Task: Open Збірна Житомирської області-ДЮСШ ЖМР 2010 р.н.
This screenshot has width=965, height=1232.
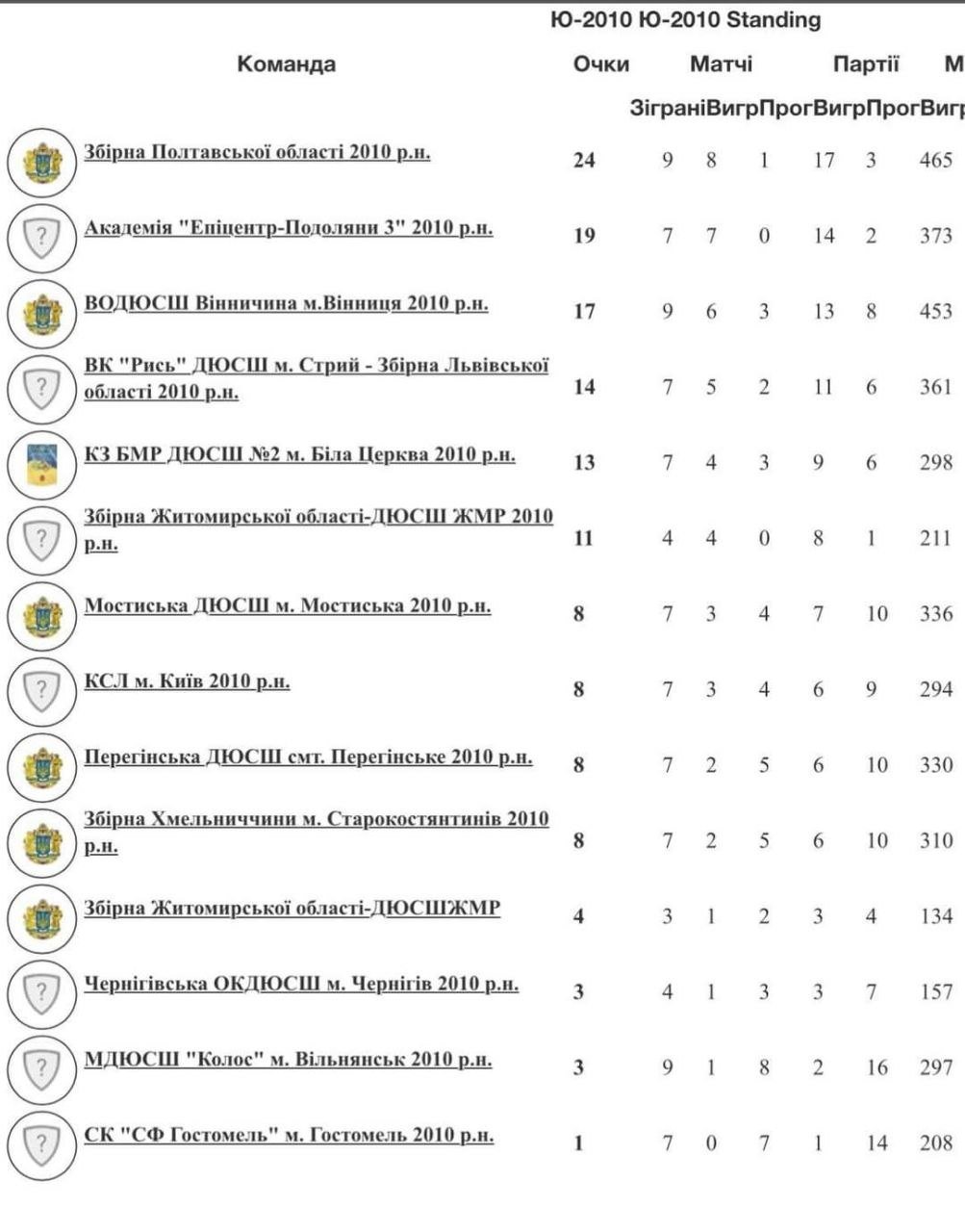Action: click(x=318, y=517)
